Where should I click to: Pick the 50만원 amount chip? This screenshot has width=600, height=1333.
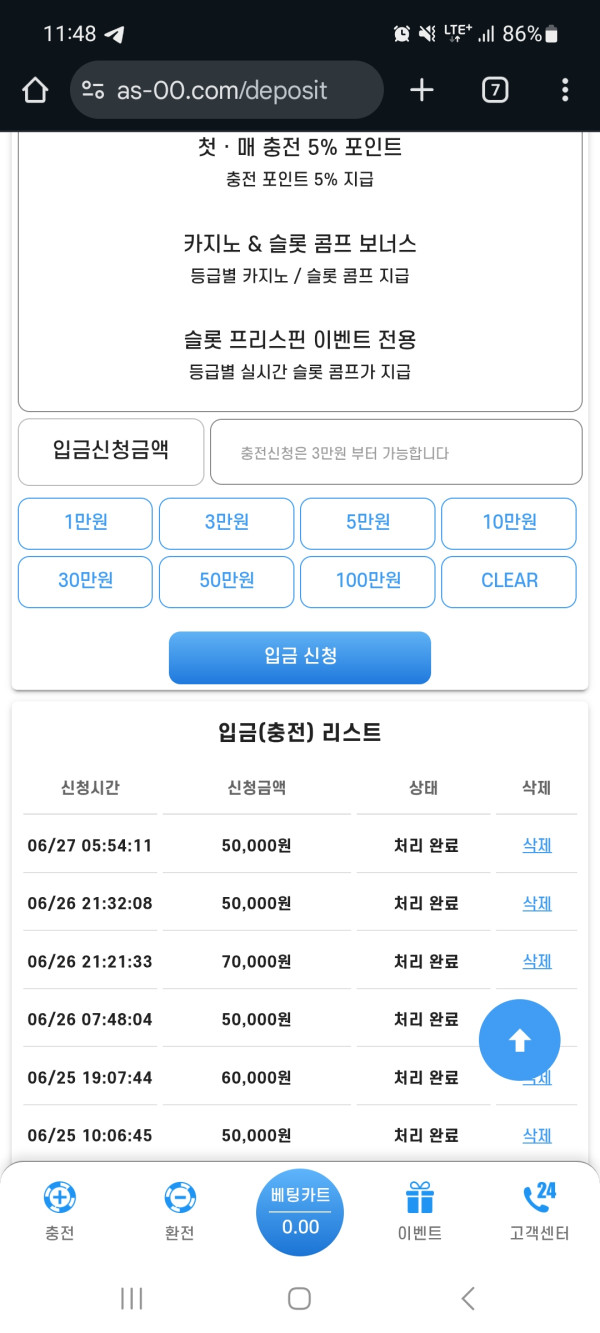click(226, 581)
